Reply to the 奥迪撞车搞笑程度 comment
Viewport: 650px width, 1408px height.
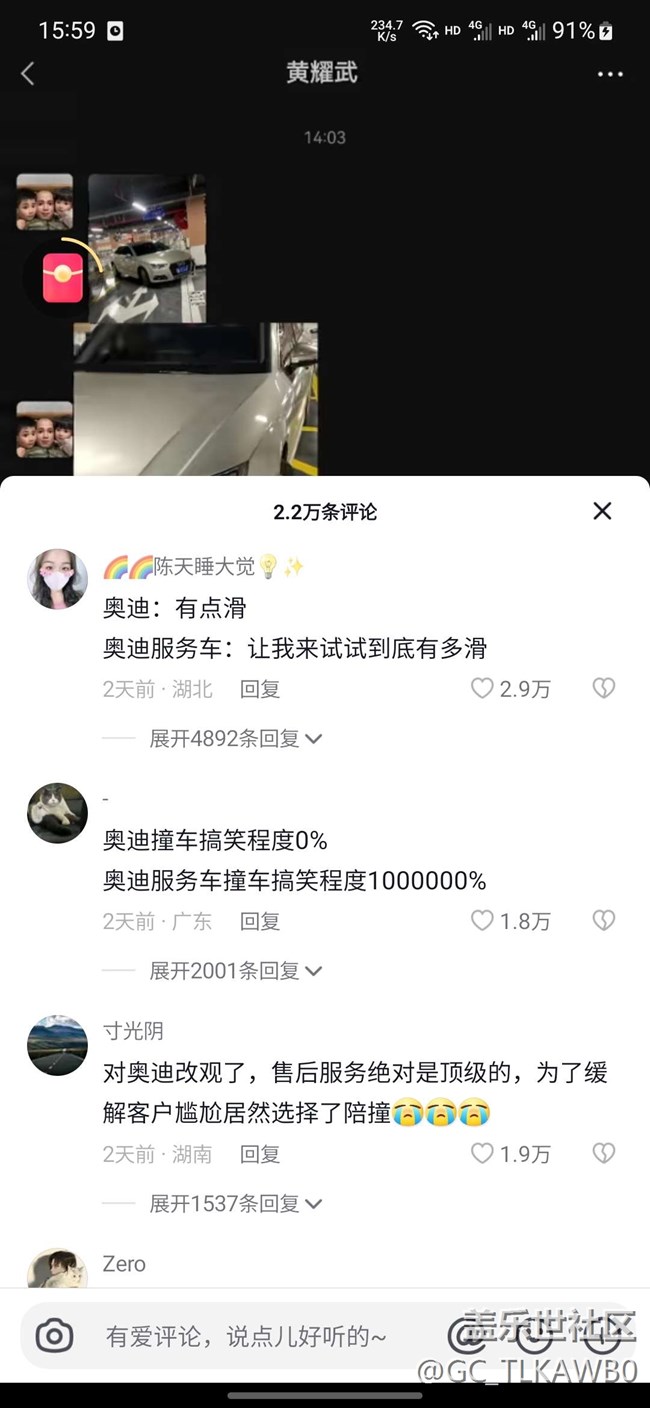[259, 921]
